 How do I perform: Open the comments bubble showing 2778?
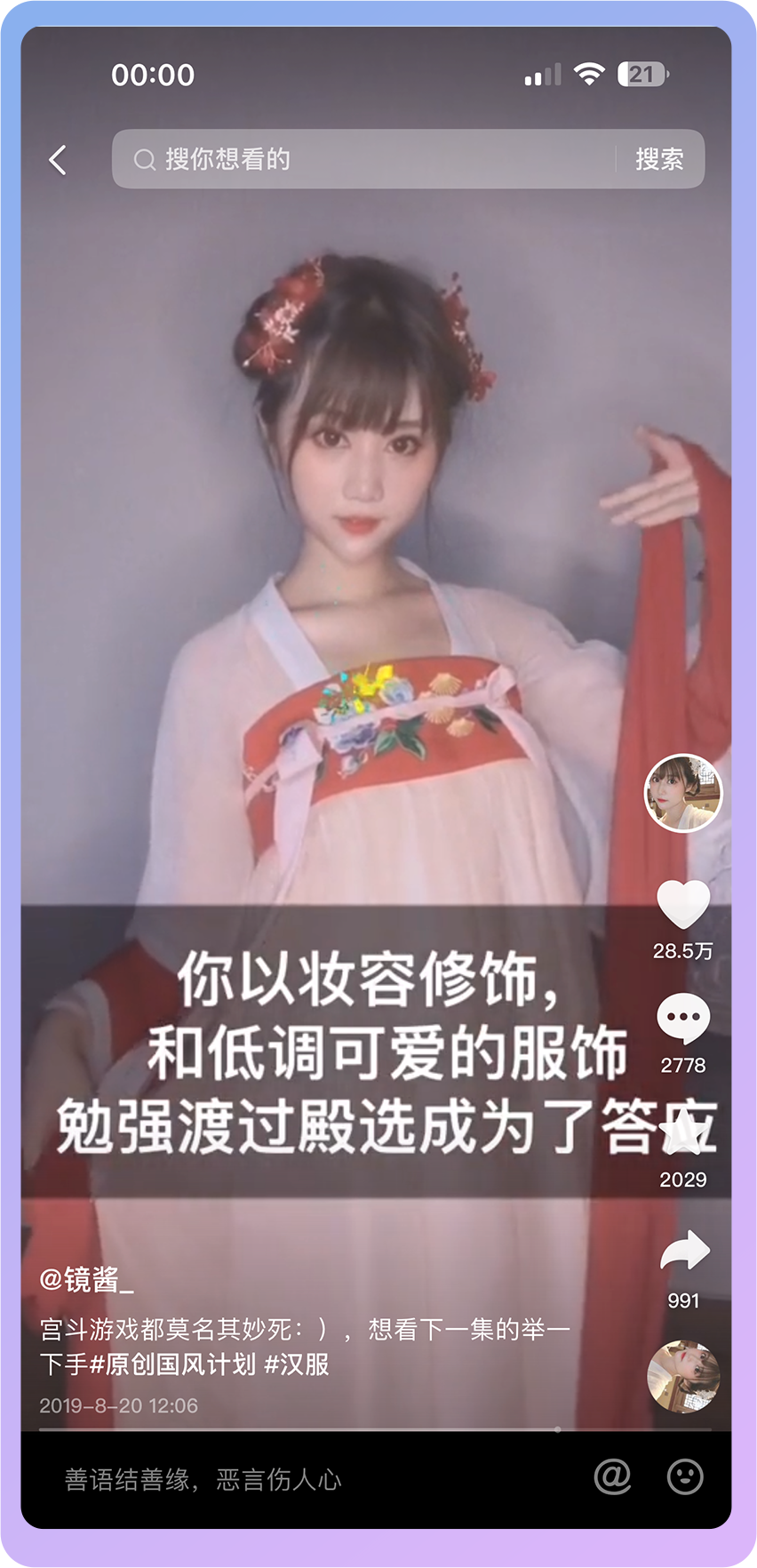682,1020
